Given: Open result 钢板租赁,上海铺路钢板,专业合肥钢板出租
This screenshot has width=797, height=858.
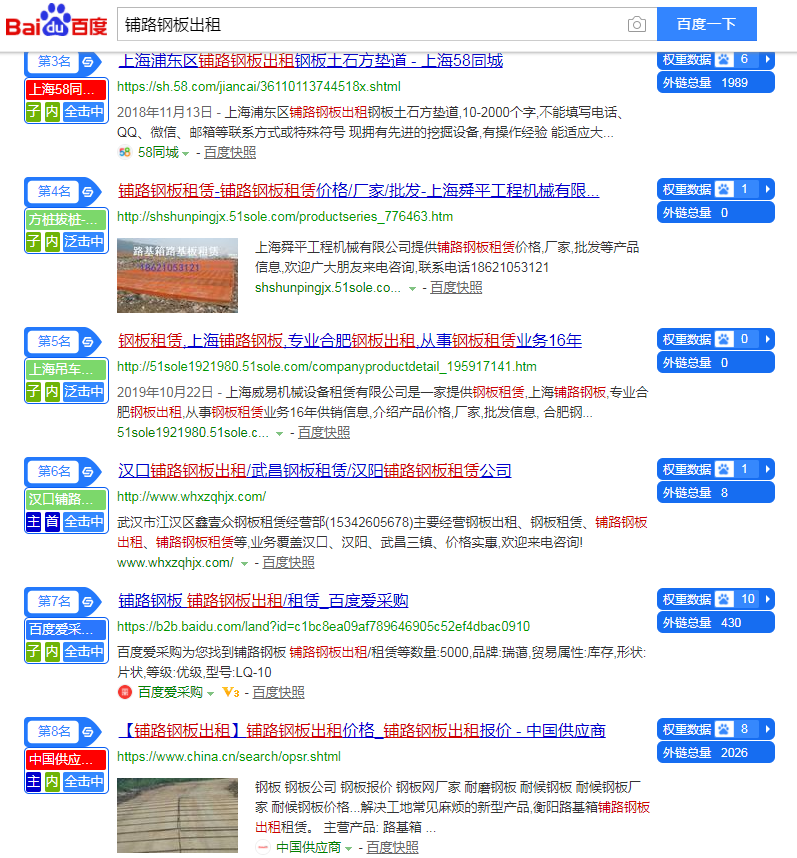Looking at the screenshot, I should [x=350, y=340].
